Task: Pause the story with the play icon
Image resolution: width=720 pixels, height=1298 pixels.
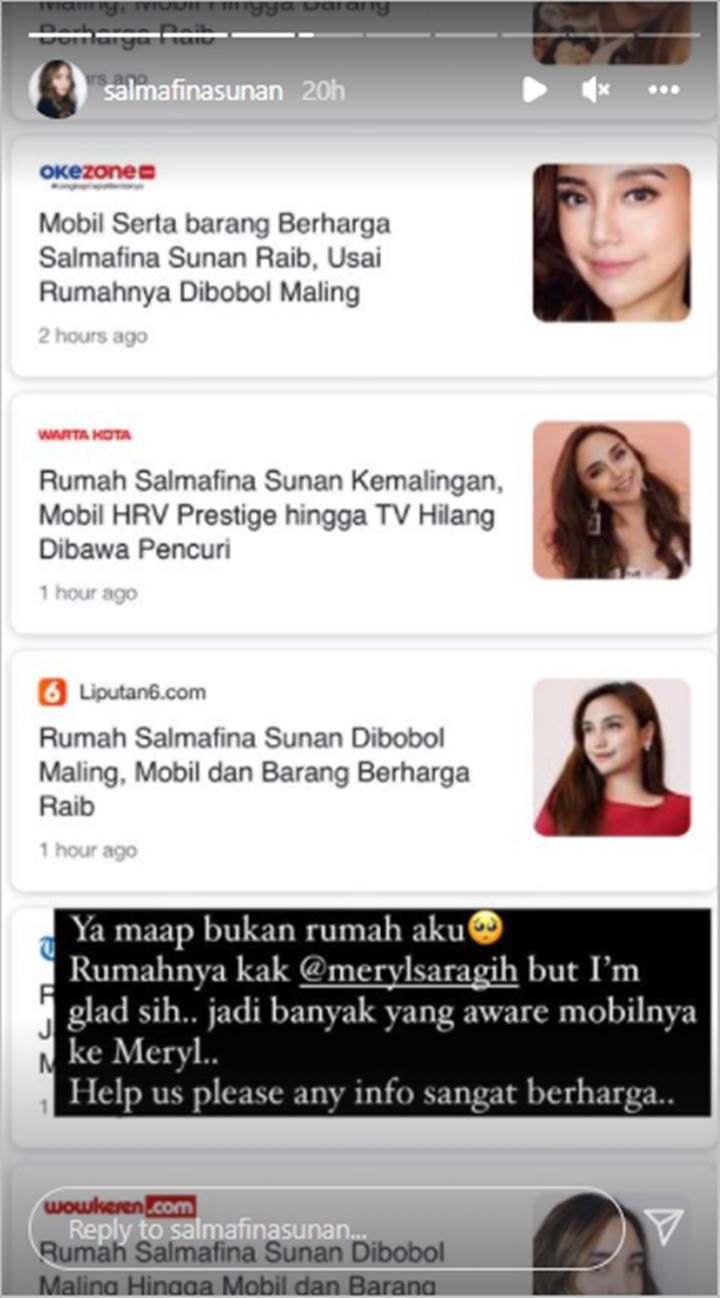Action: [534, 89]
